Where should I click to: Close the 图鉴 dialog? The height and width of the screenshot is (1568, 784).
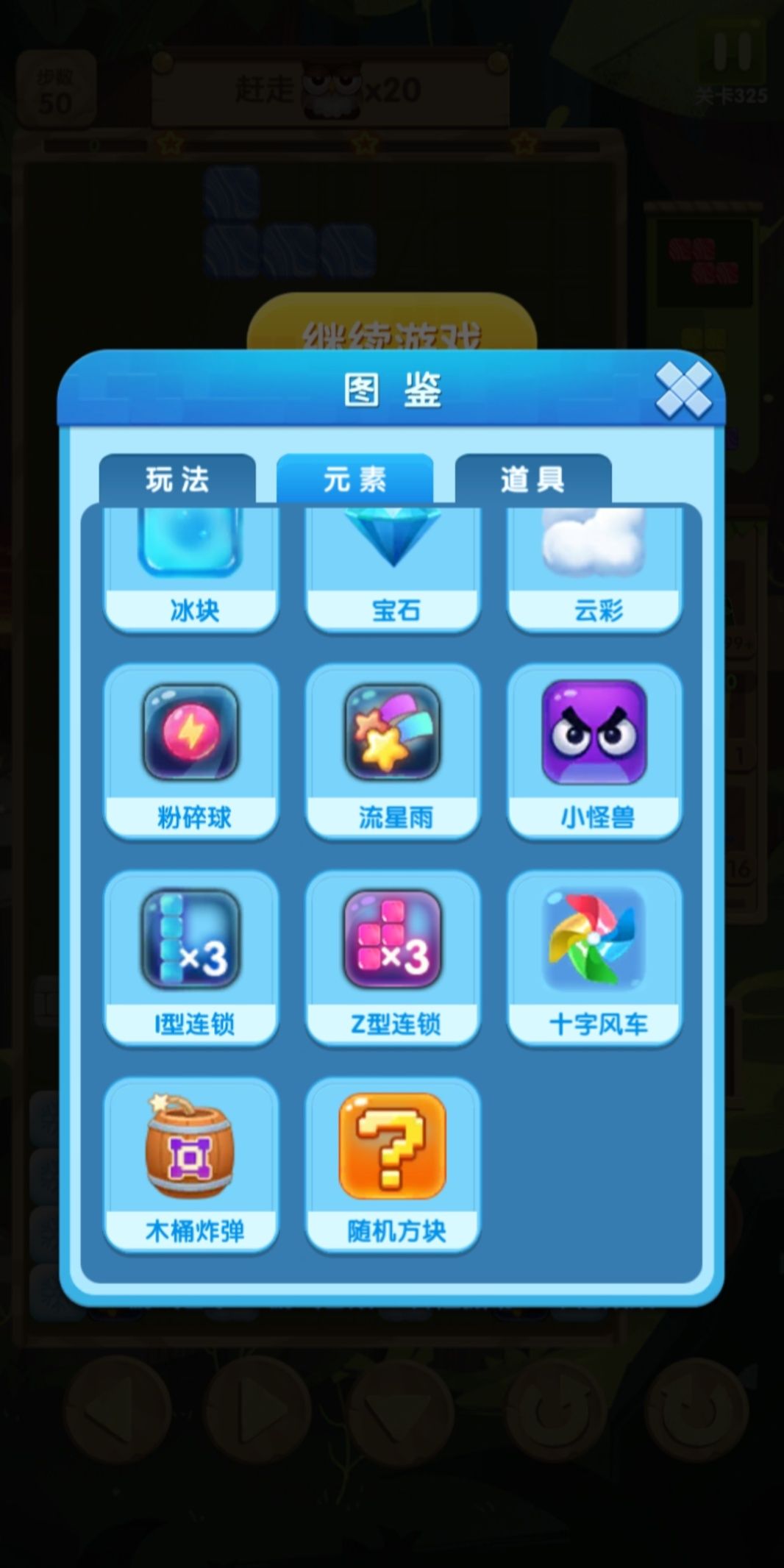click(x=683, y=390)
